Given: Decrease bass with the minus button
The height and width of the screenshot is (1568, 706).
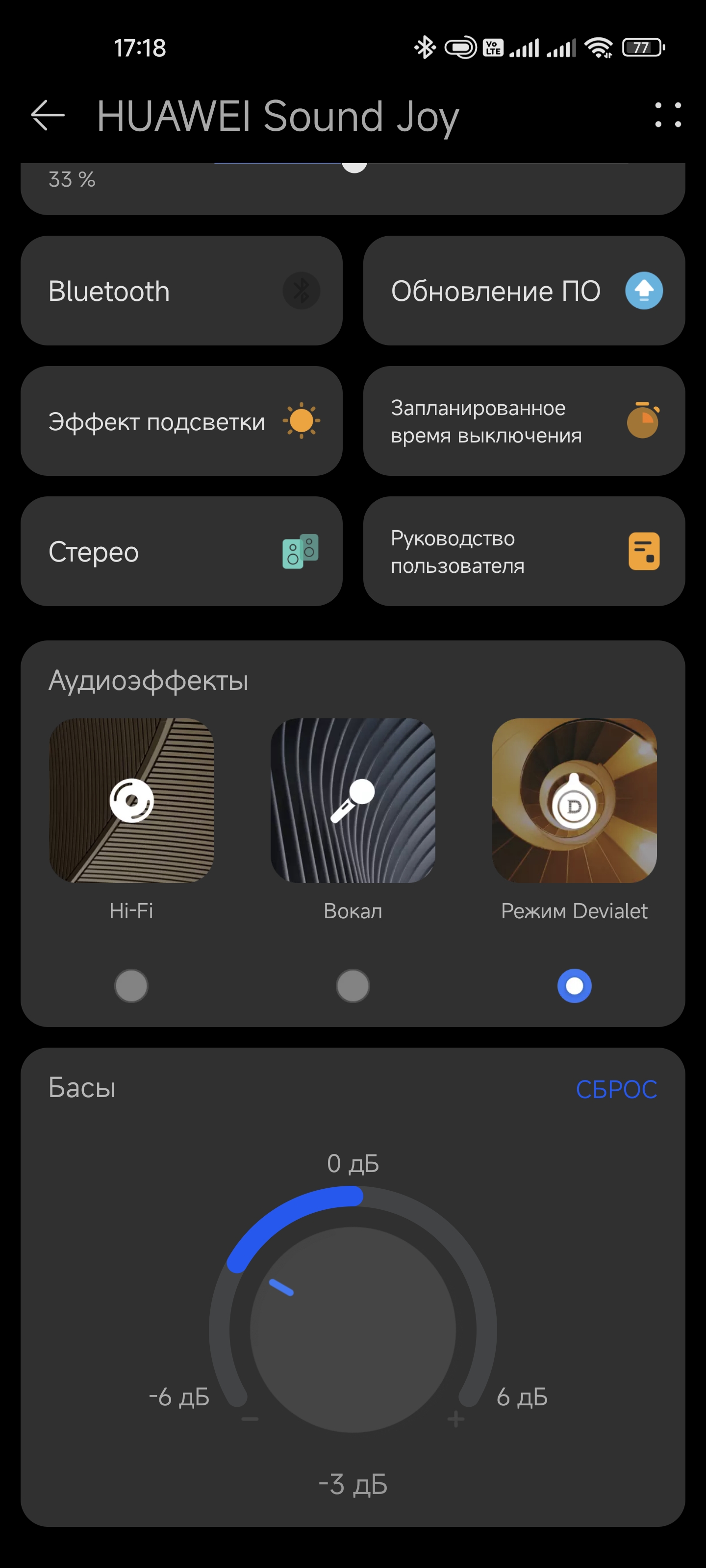Looking at the screenshot, I should pos(250,1420).
